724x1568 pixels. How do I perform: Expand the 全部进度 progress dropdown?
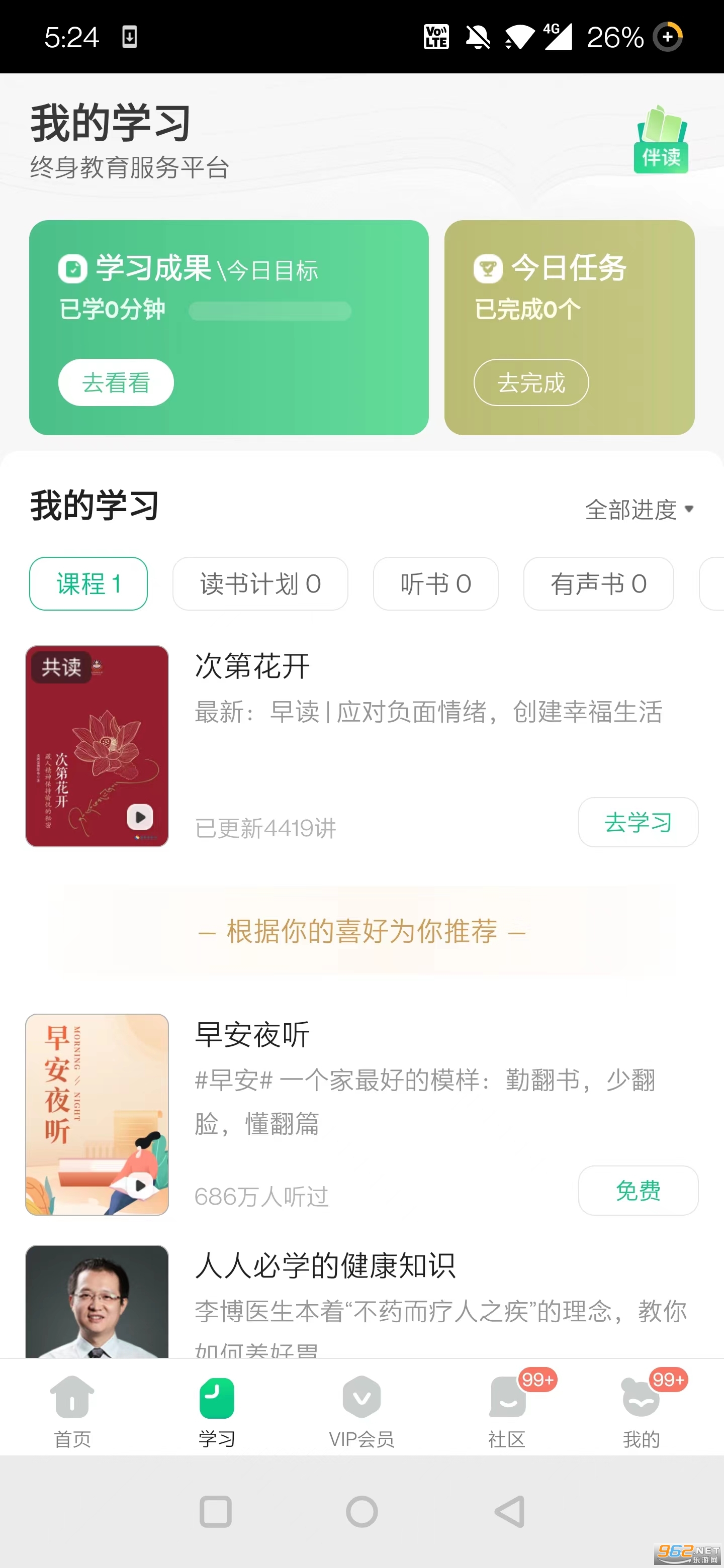[x=639, y=510]
